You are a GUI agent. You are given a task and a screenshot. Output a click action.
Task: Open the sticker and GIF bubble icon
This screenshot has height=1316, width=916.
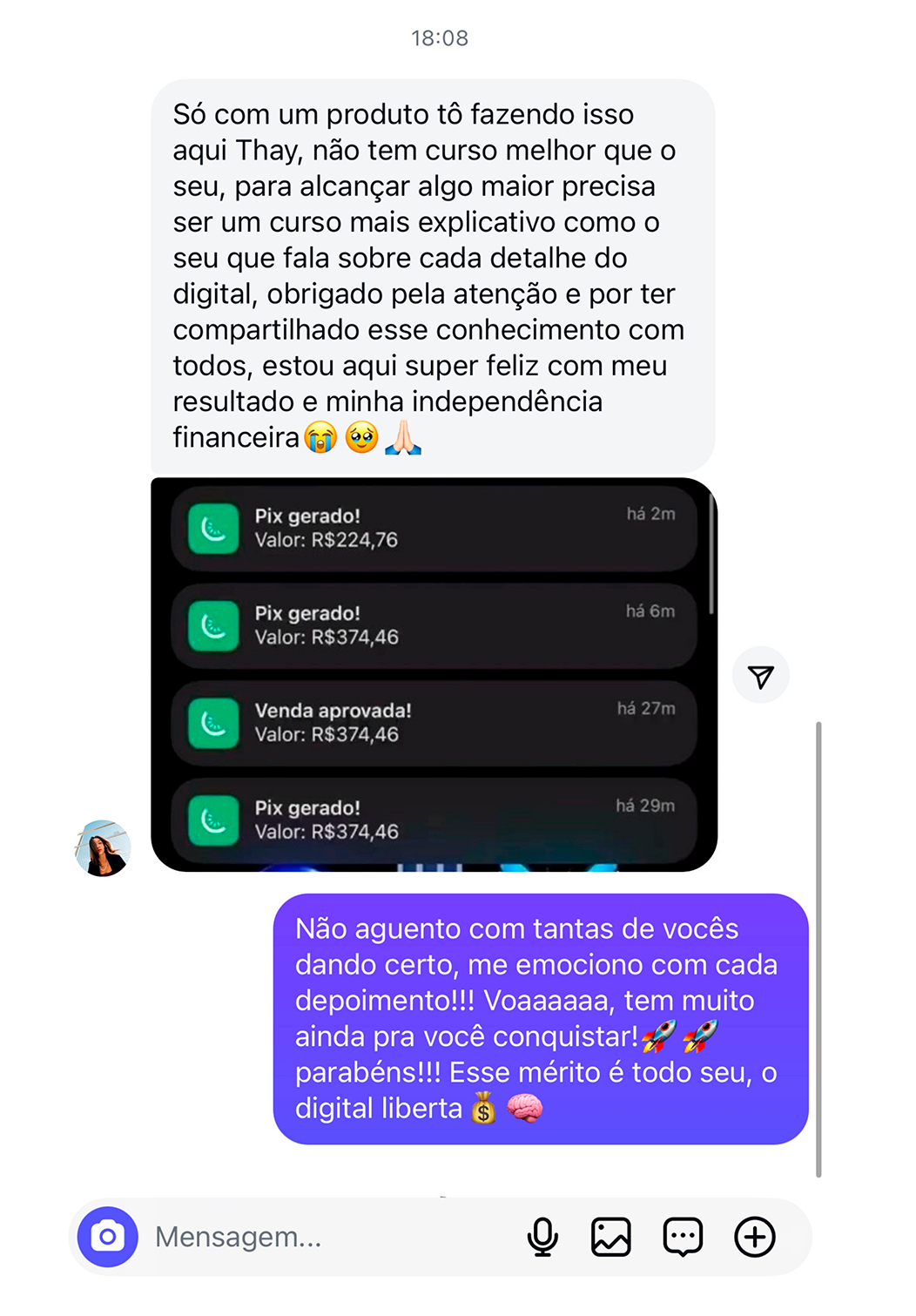tap(683, 1236)
